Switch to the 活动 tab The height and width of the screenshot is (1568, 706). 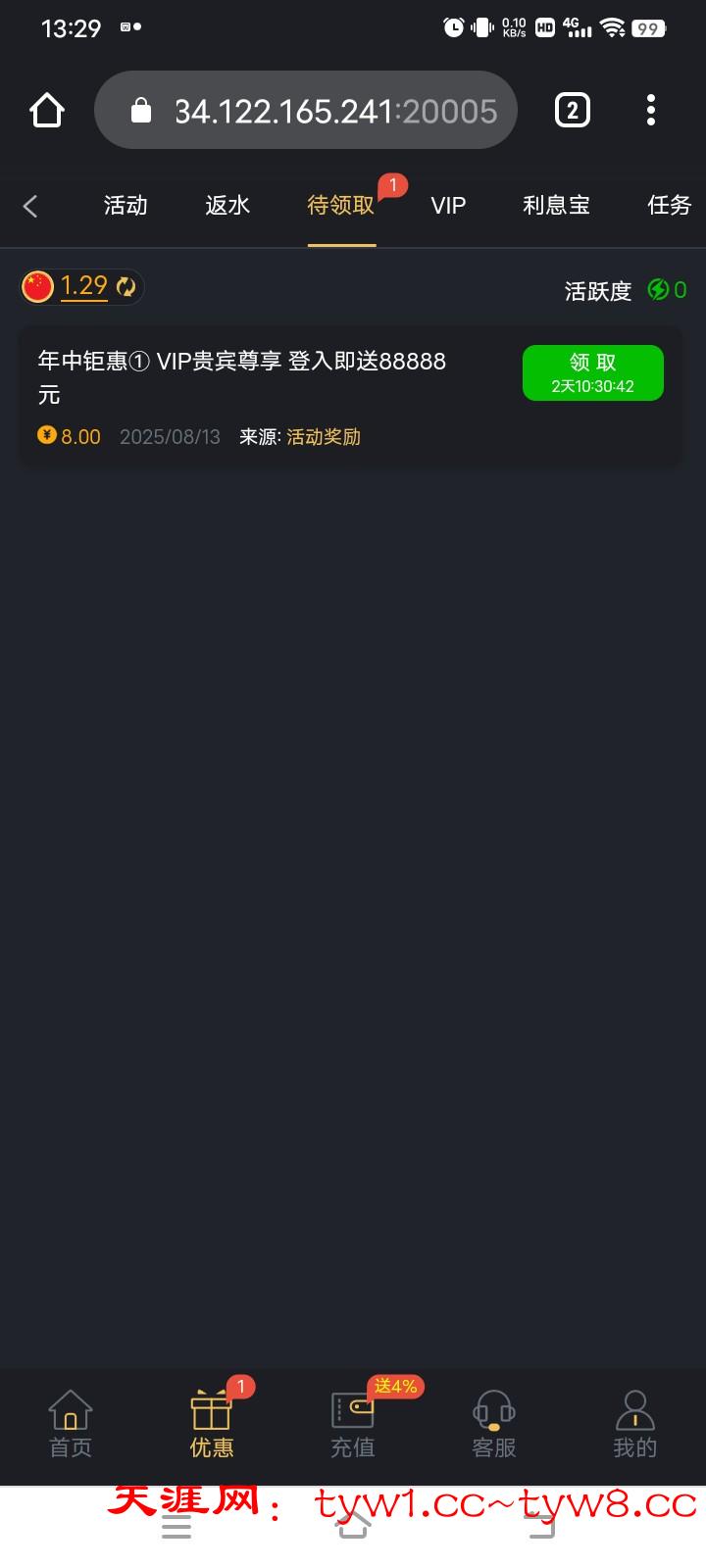coord(126,206)
